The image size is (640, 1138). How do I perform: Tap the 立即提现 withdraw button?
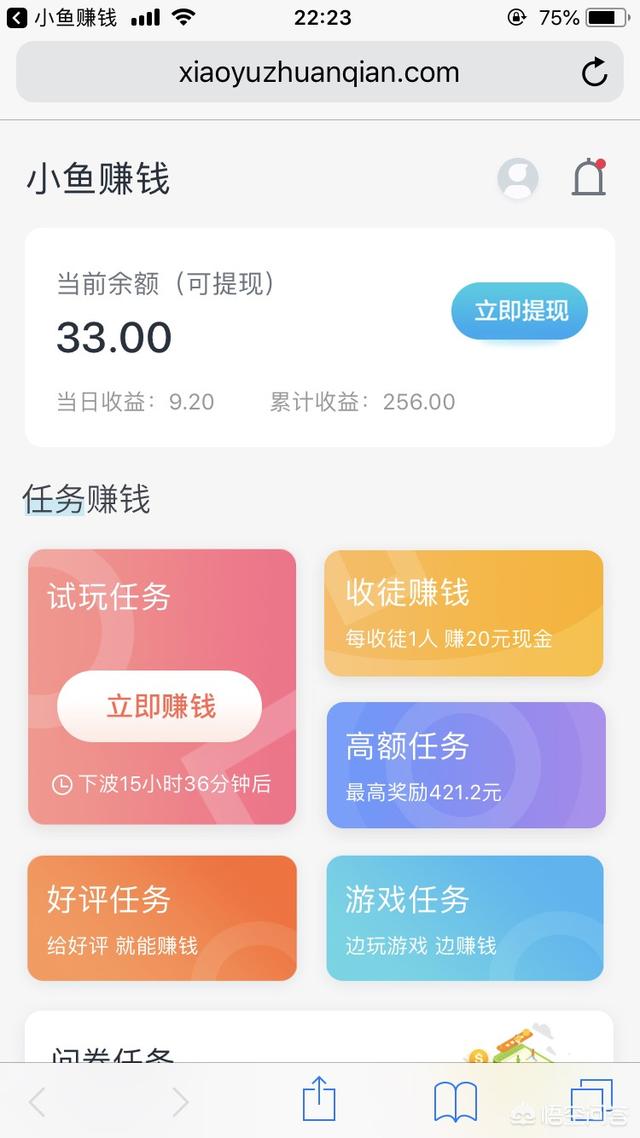520,311
